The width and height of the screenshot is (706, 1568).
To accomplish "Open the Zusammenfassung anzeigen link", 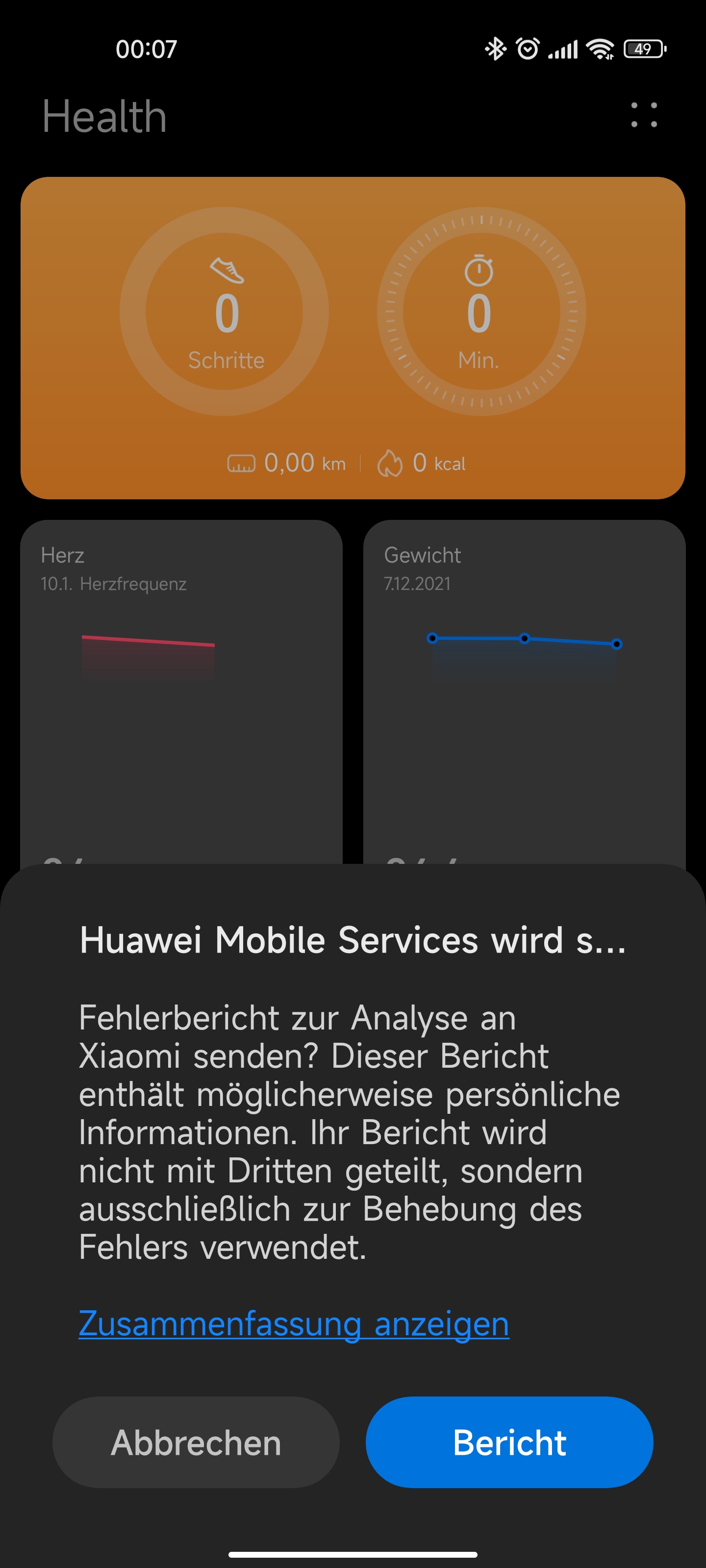I will [294, 1323].
